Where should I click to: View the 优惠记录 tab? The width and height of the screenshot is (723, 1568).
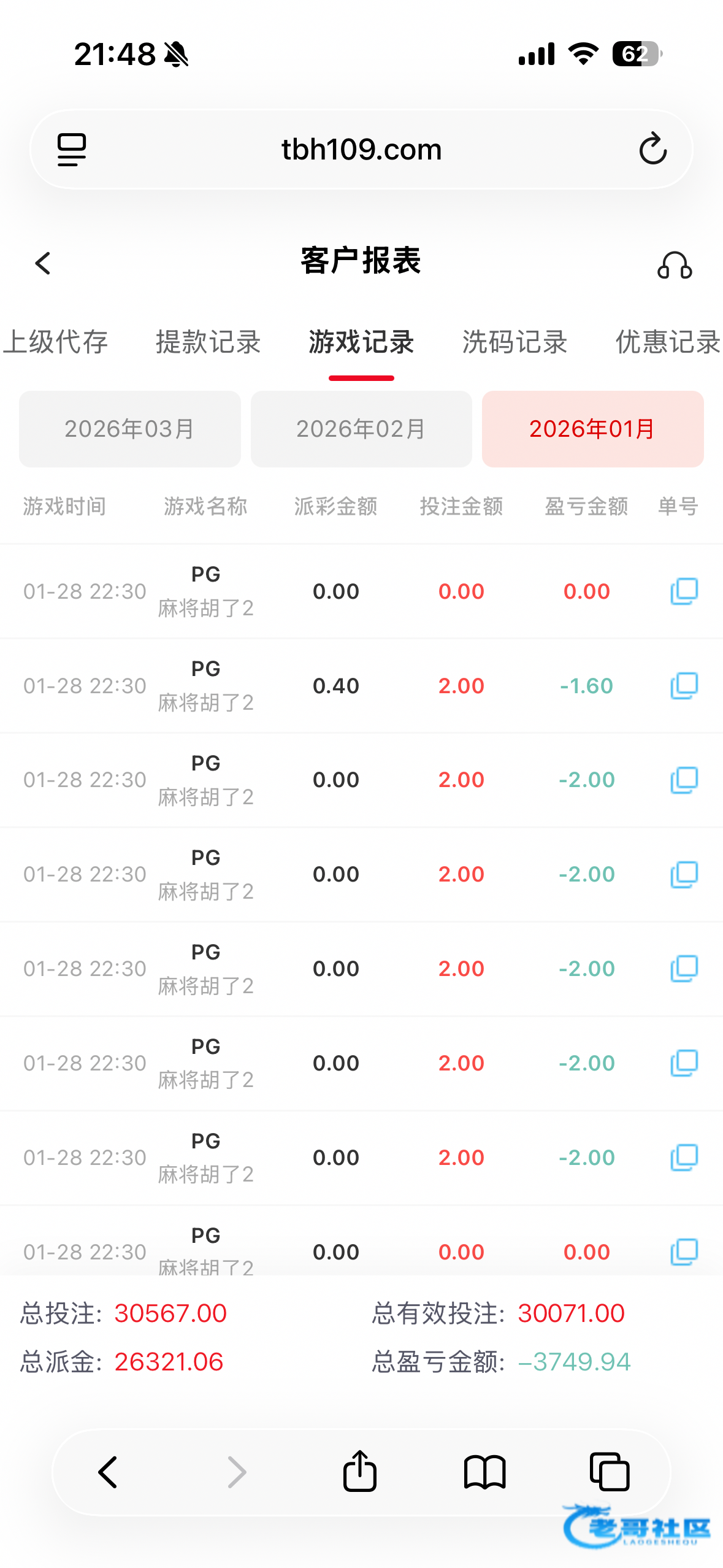pyautogui.click(x=667, y=342)
